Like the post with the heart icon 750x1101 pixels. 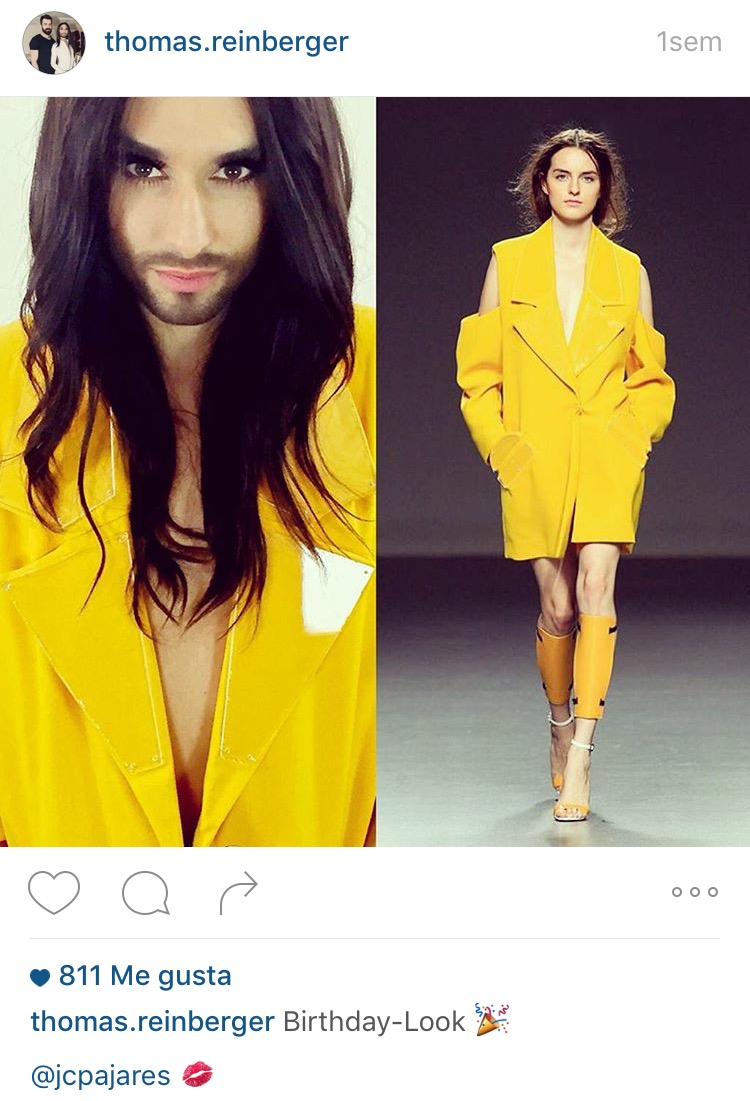pyautogui.click(x=54, y=892)
